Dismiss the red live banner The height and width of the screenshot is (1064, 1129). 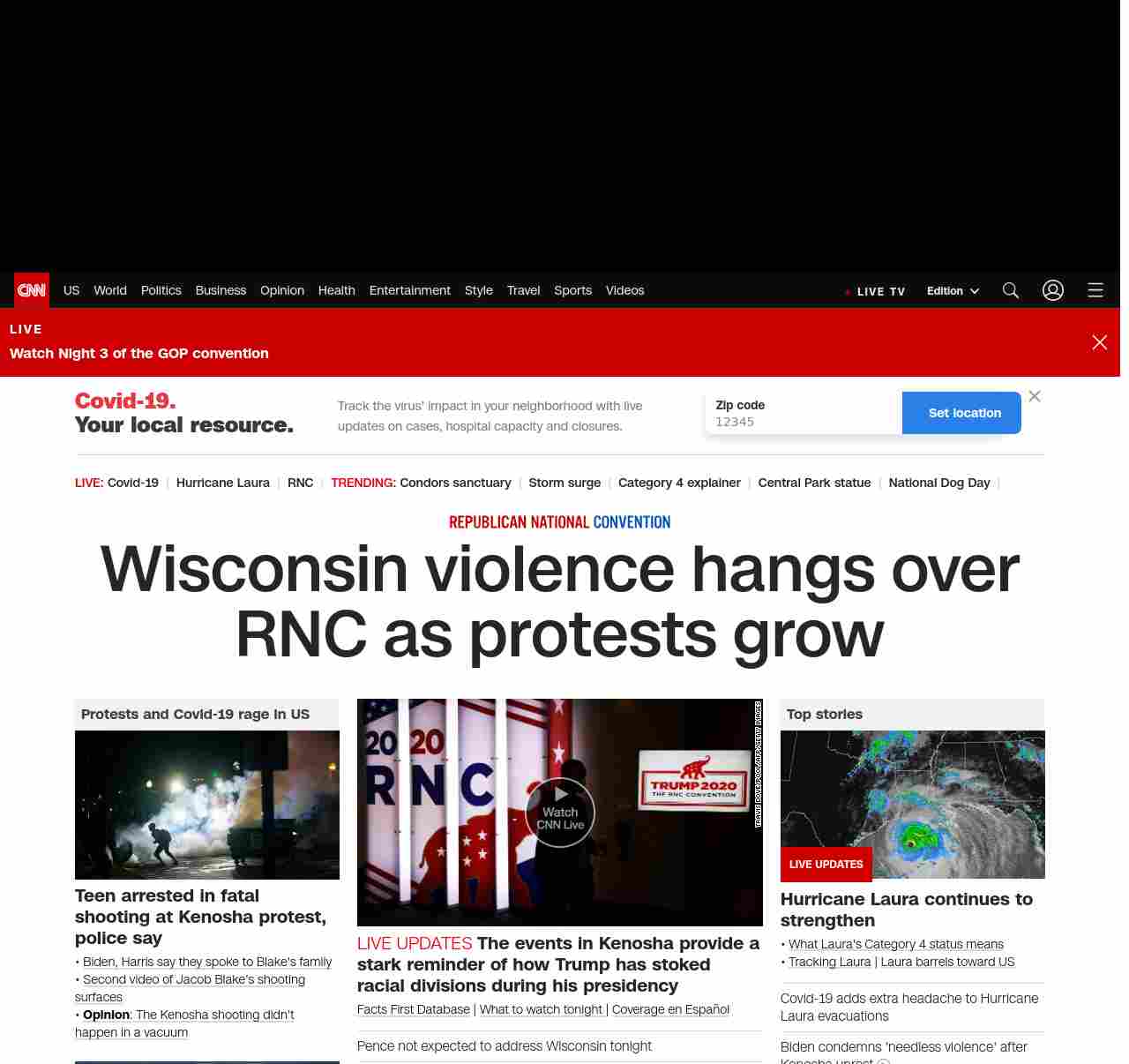[1099, 342]
